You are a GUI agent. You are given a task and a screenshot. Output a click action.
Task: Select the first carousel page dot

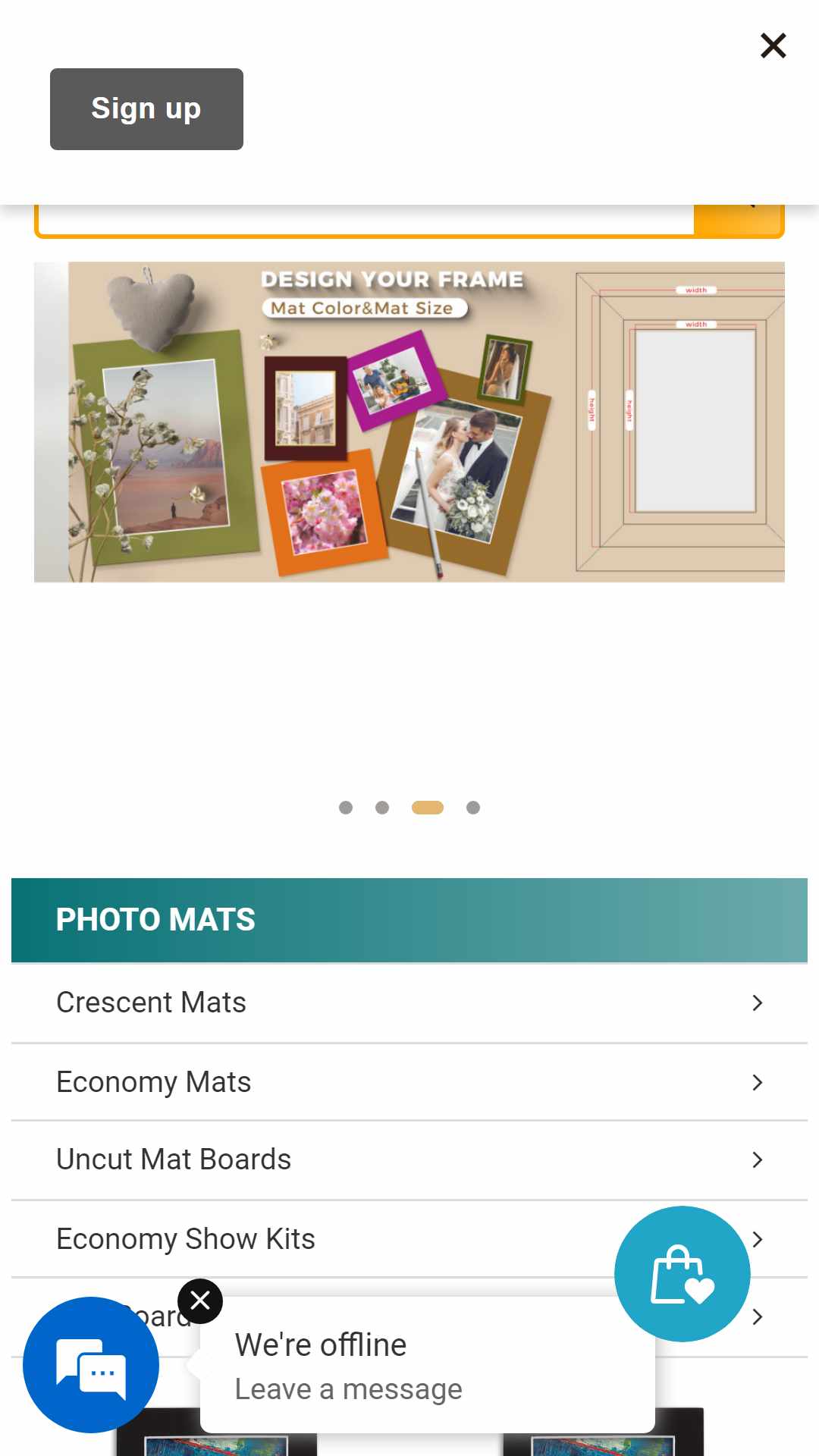(x=346, y=808)
